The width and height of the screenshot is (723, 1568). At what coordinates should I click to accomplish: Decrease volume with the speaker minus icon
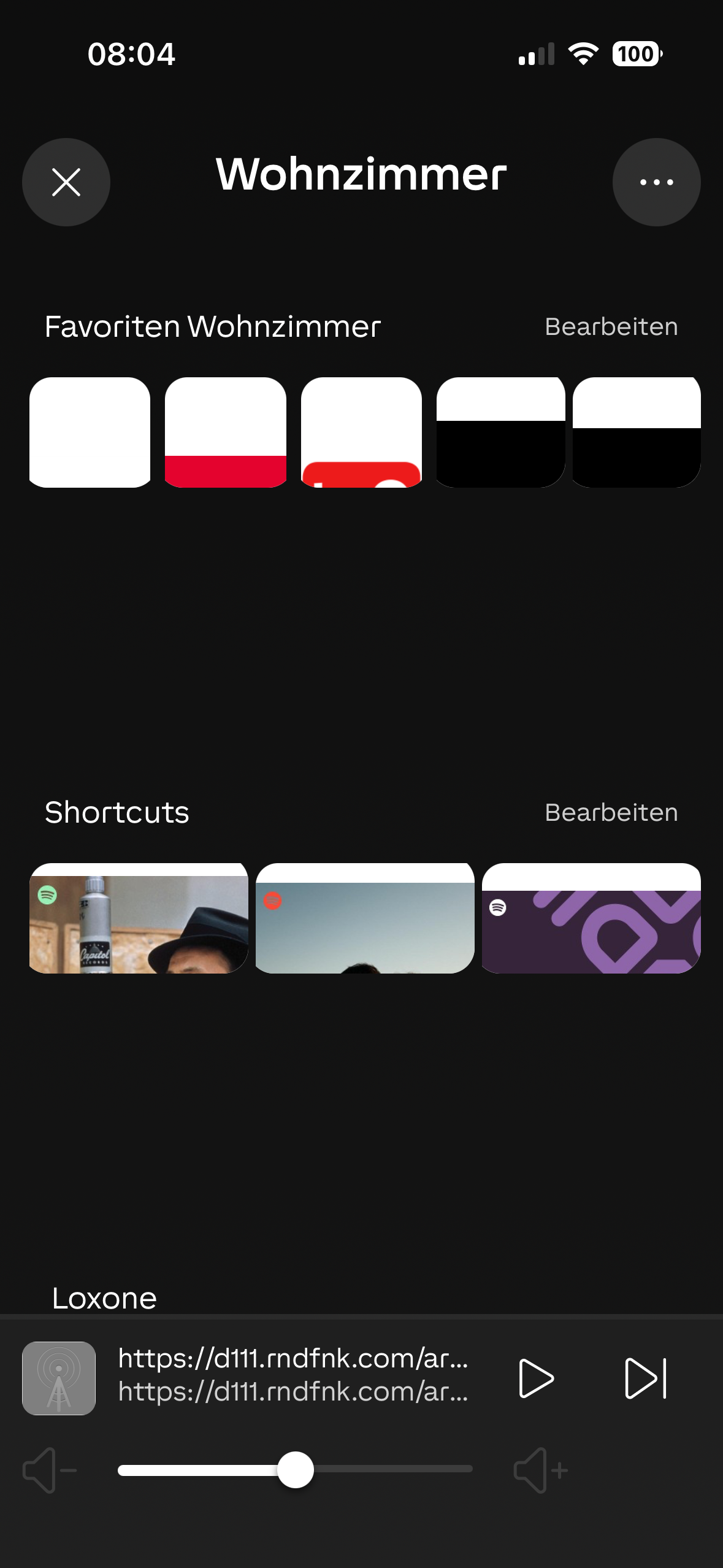click(49, 1470)
